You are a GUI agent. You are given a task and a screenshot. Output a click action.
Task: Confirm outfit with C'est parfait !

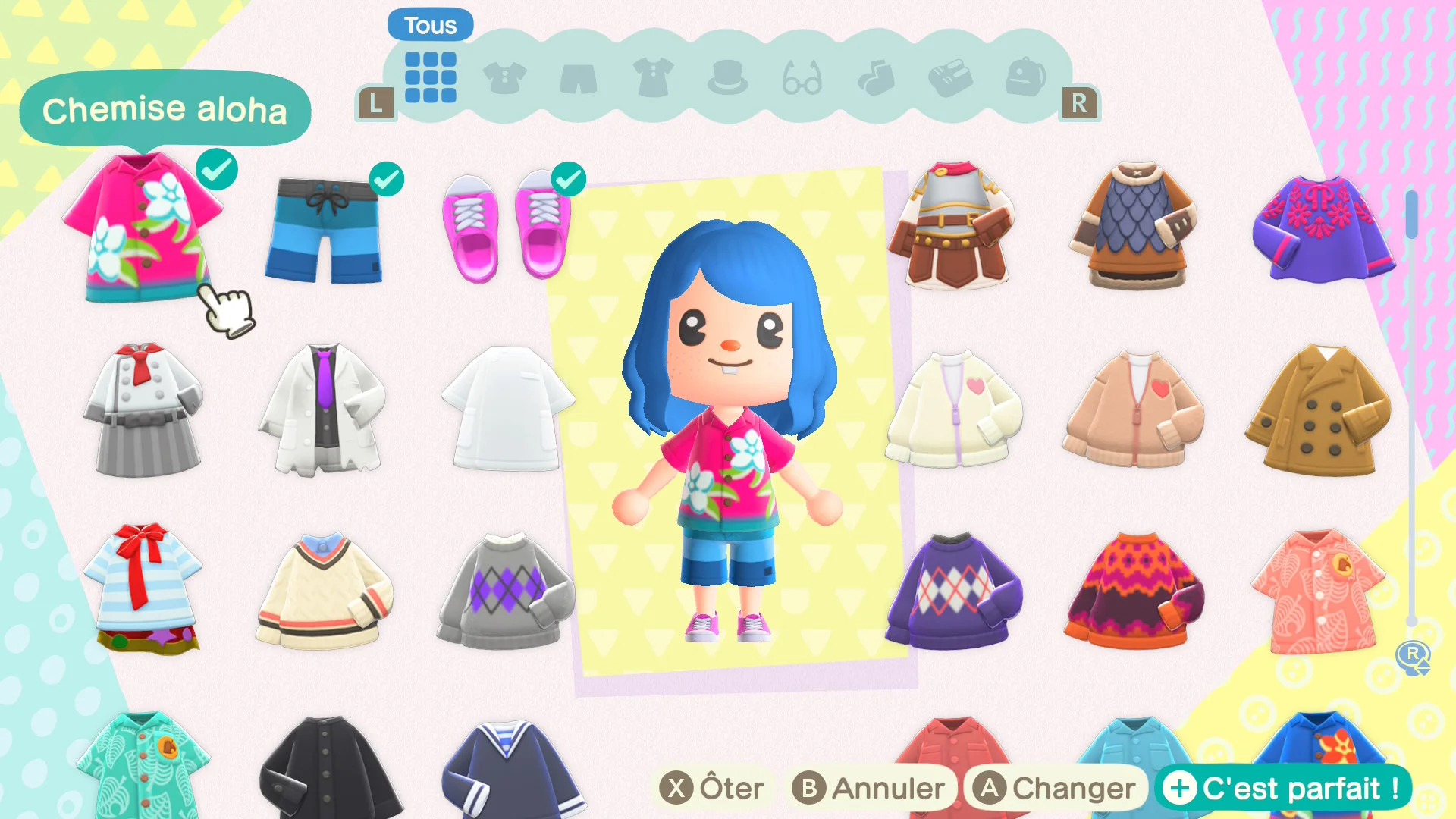(x=1283, y=789)
